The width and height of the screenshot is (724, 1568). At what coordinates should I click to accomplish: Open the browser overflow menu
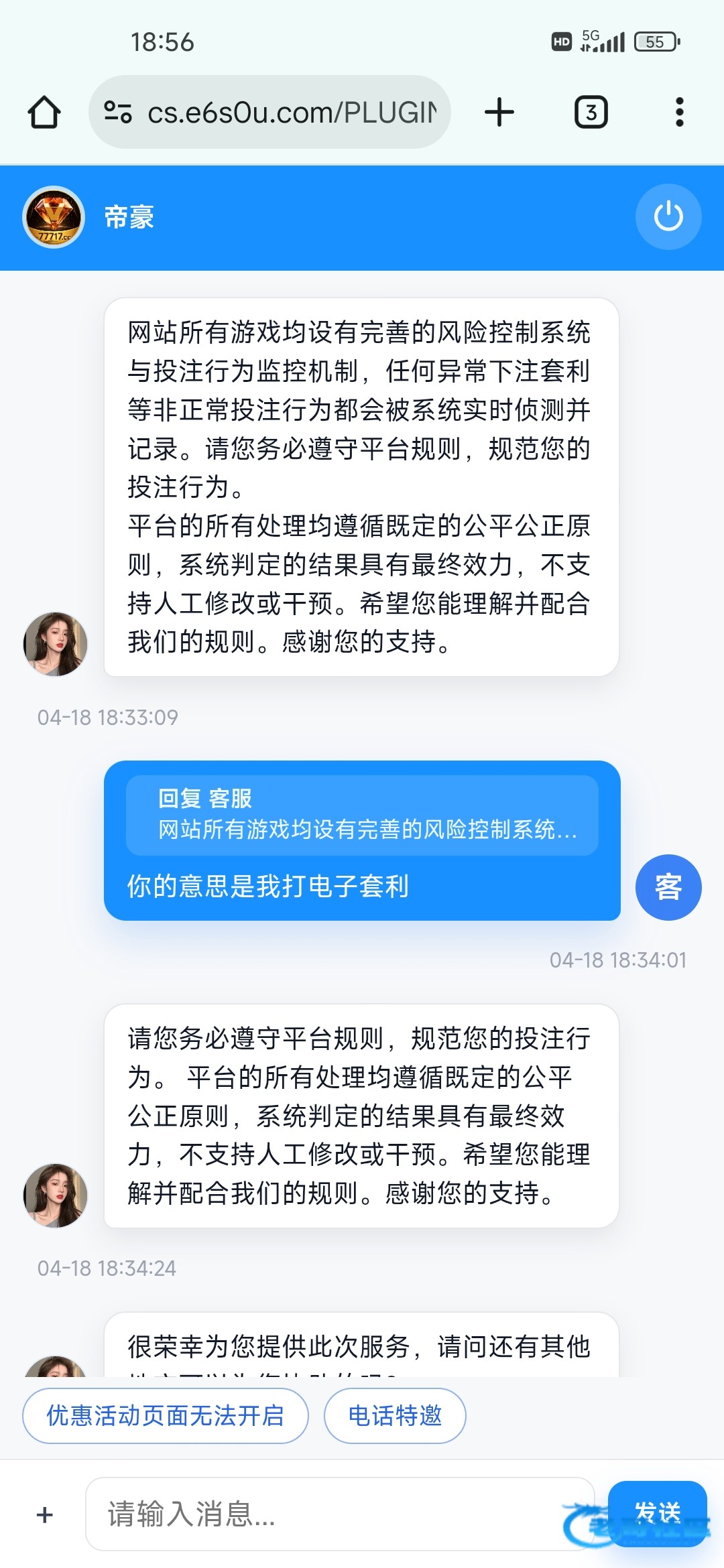(679, 112)
